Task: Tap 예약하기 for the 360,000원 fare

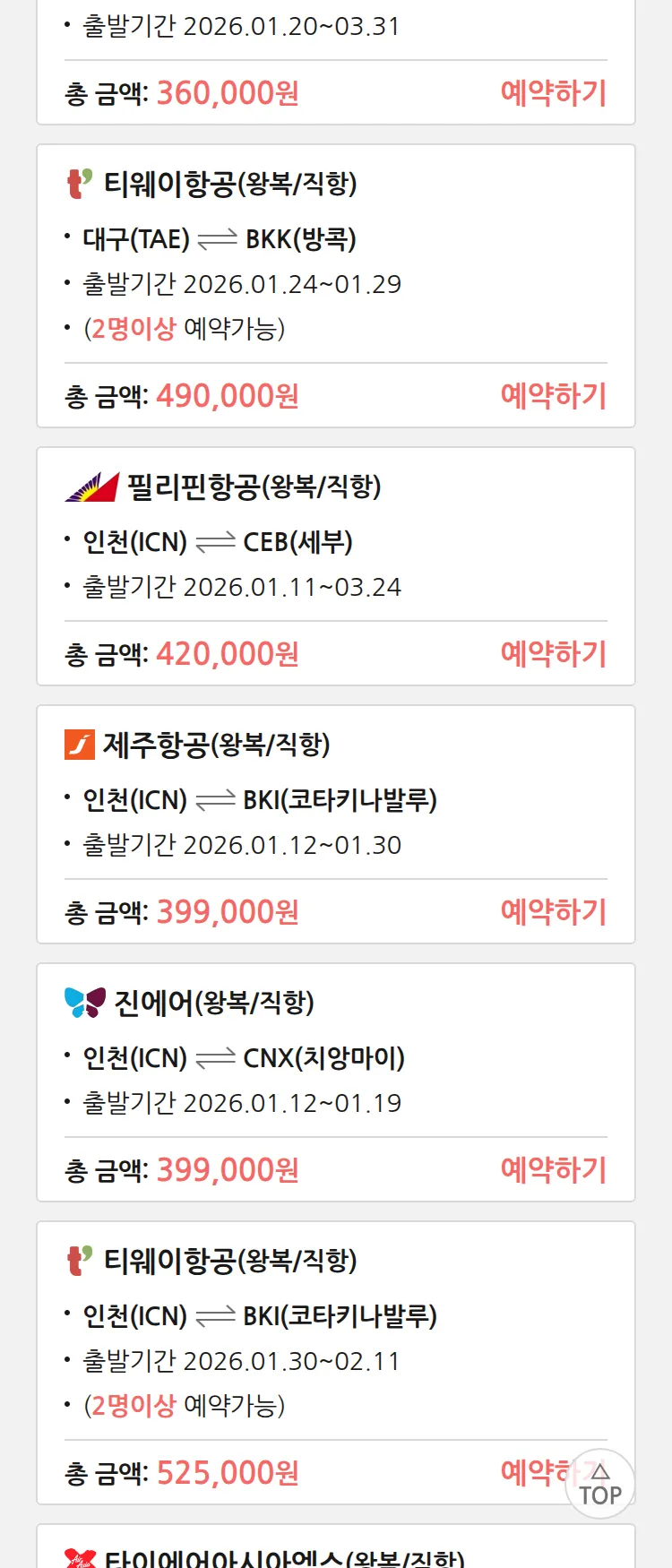Action: tap(553, 93)
